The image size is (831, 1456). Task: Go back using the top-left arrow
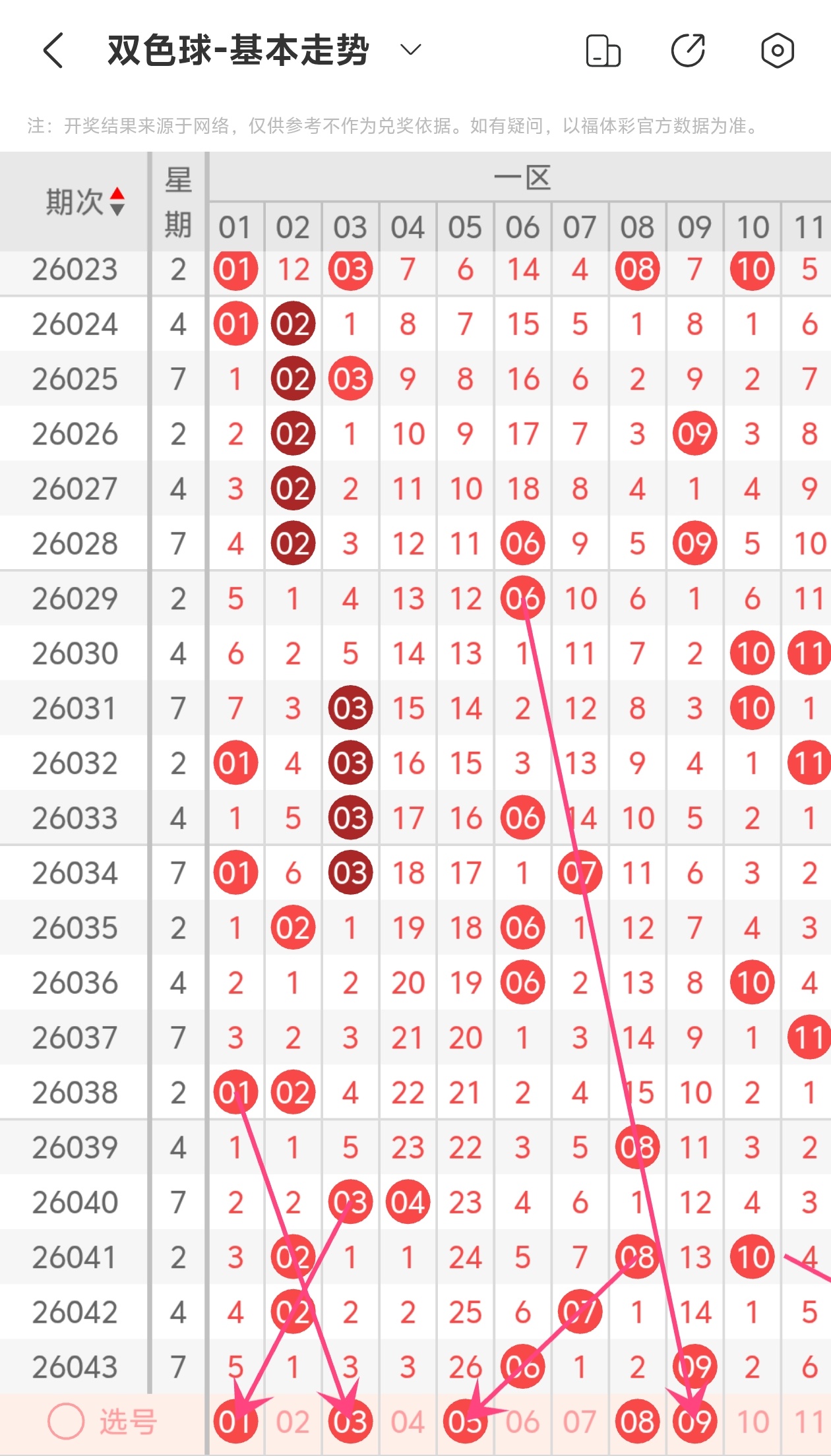[x=53, y=50]
